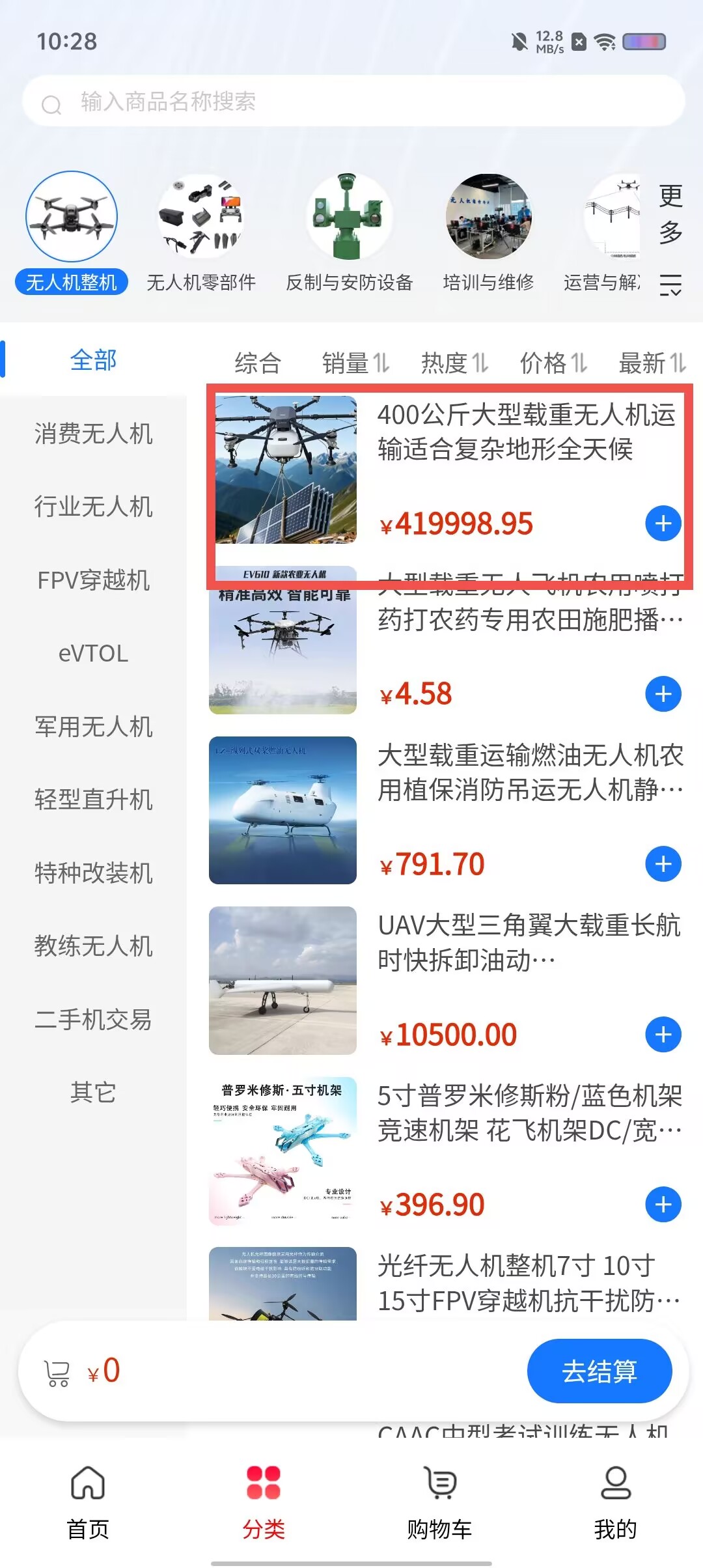Screen dimensions: 703x1568
Task: Add the ¥396.90 frame to cart
Action: click(663, 1205)
